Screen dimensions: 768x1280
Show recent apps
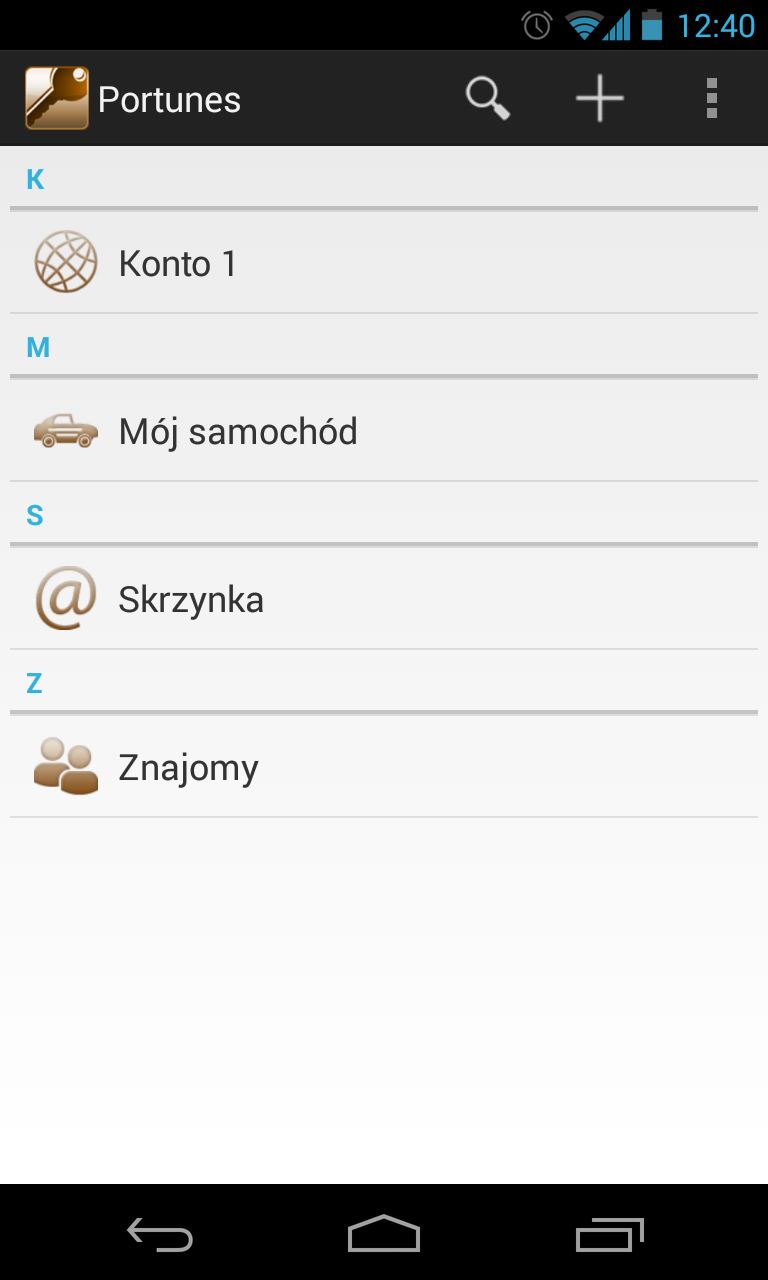610,1234
